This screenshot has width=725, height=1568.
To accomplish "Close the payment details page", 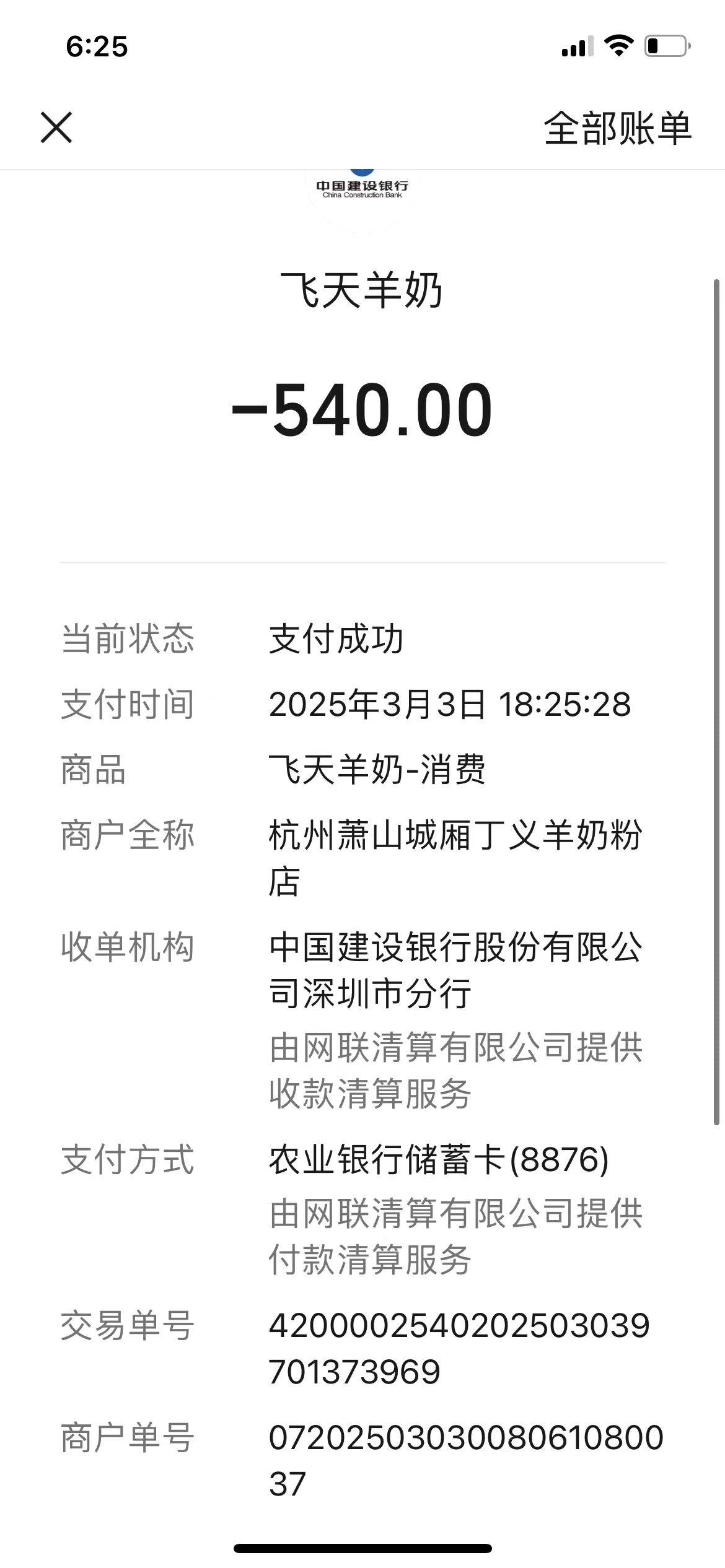I will click(x=56, y=128).
